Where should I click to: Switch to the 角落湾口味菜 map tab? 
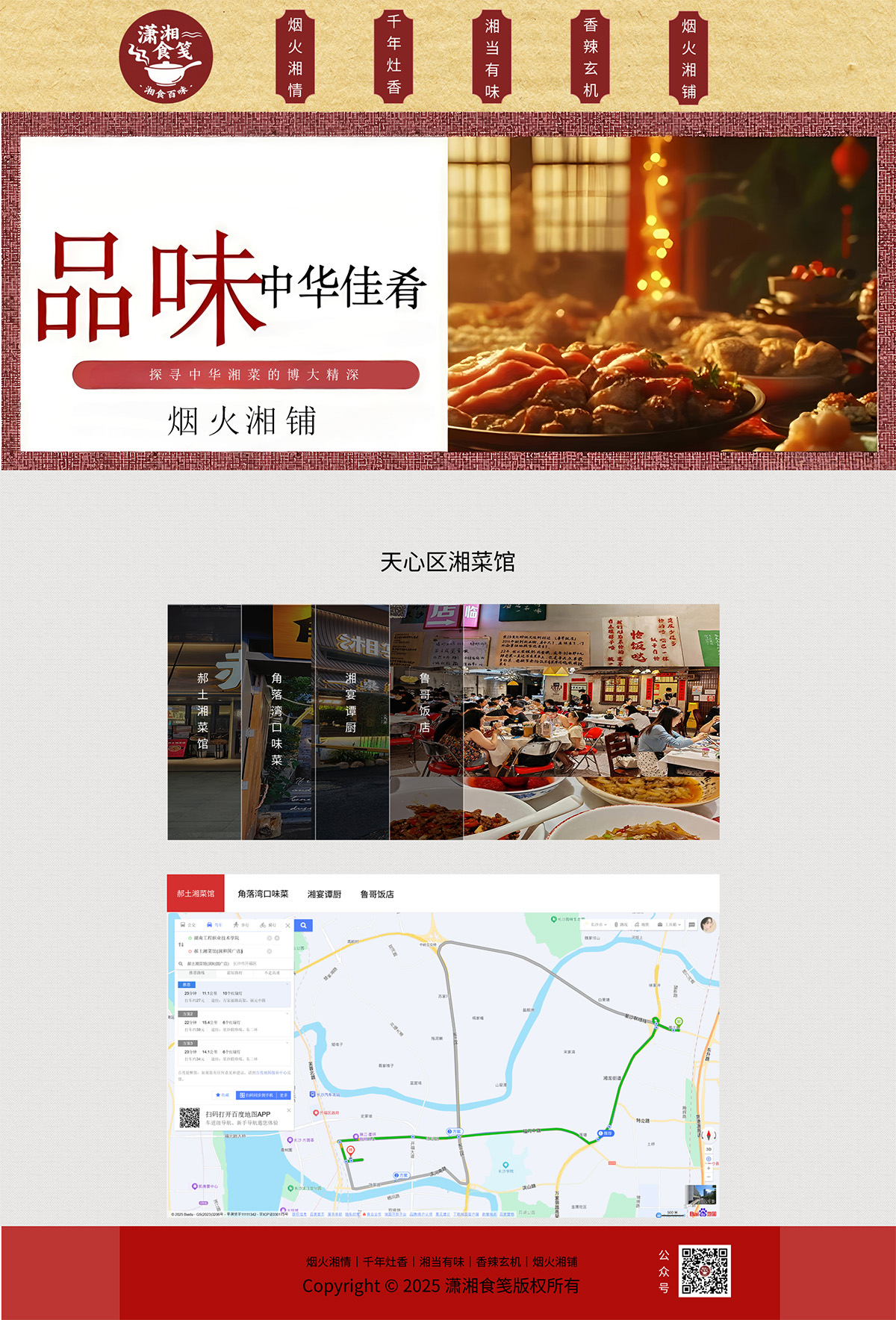263,894
